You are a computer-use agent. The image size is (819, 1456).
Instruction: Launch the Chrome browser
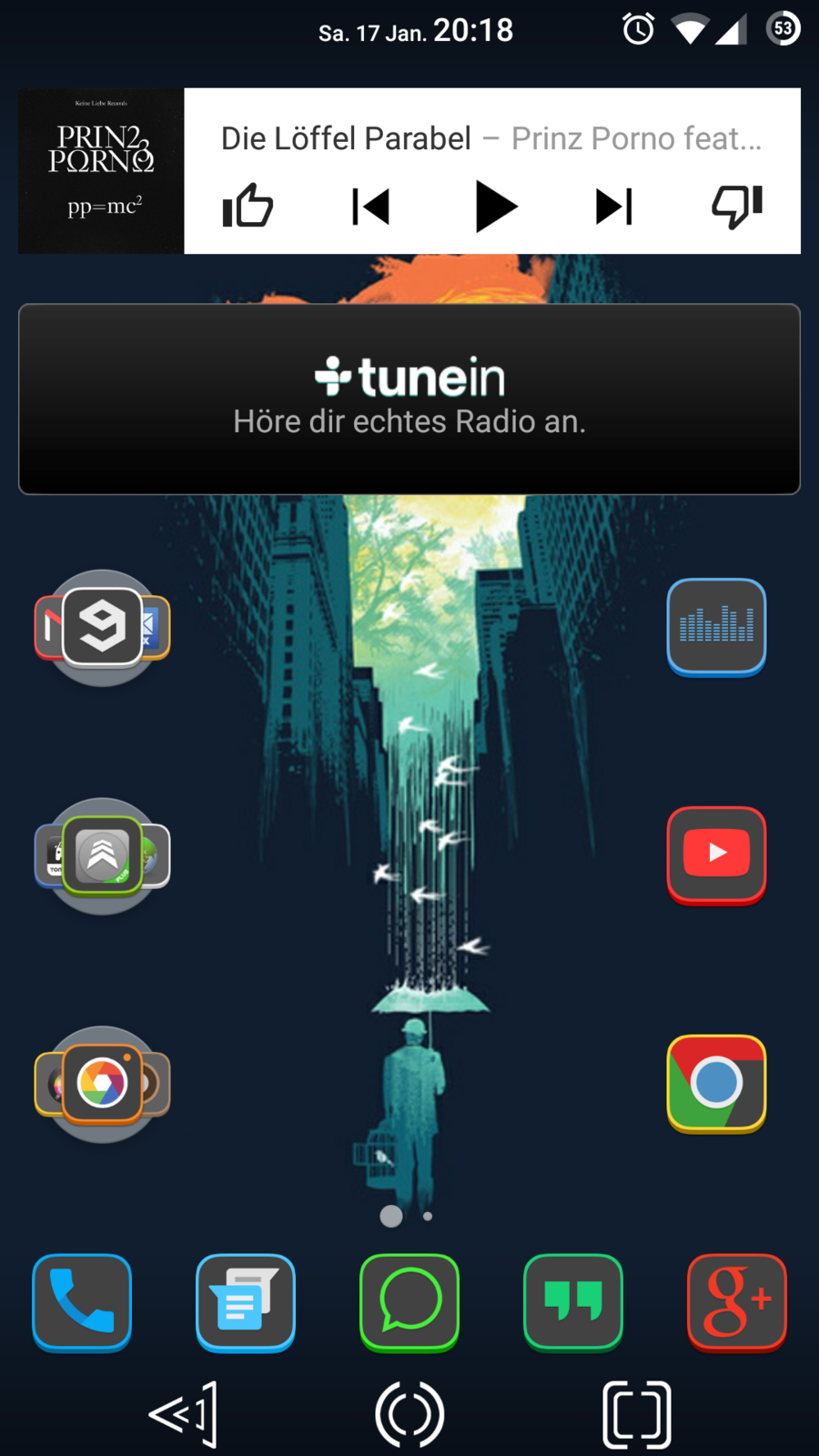pyautogui.click(x=716, y=1083)
